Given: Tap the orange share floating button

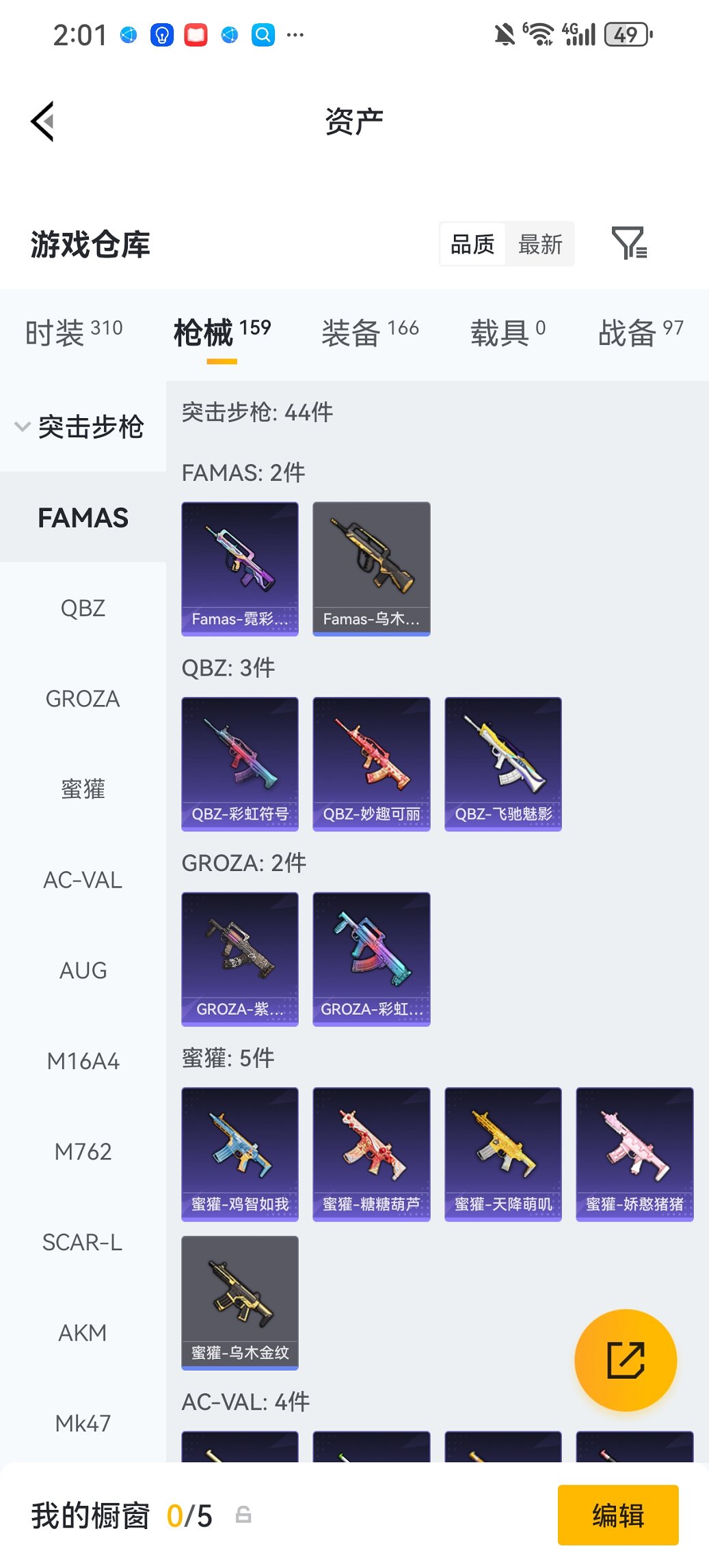Looking at the screenshot, I should click(626, 1360).
